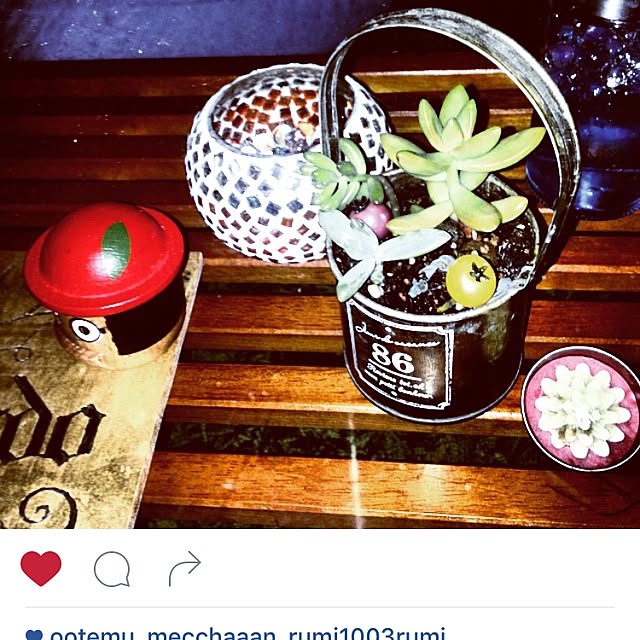Unlike the post via the red heart

coord(41,568)
